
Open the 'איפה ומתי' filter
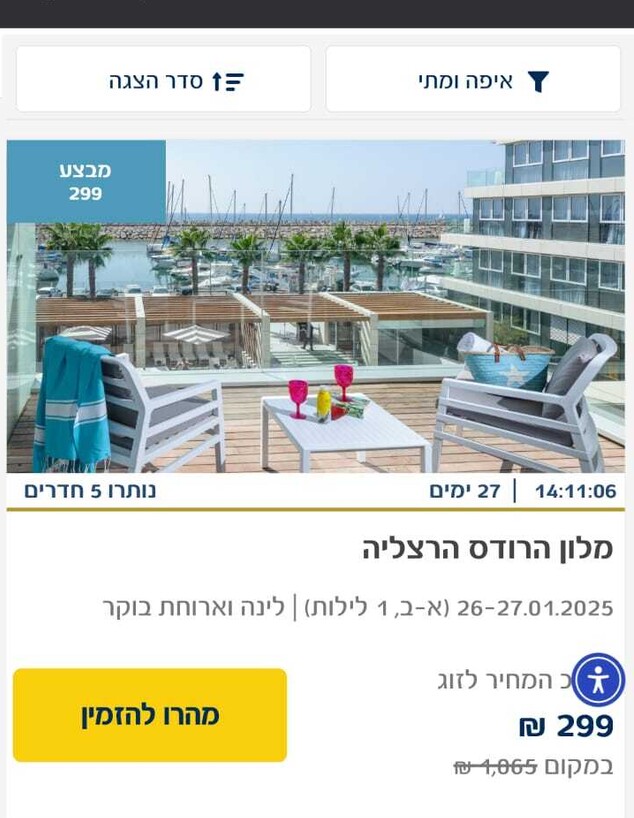[473, 80]
